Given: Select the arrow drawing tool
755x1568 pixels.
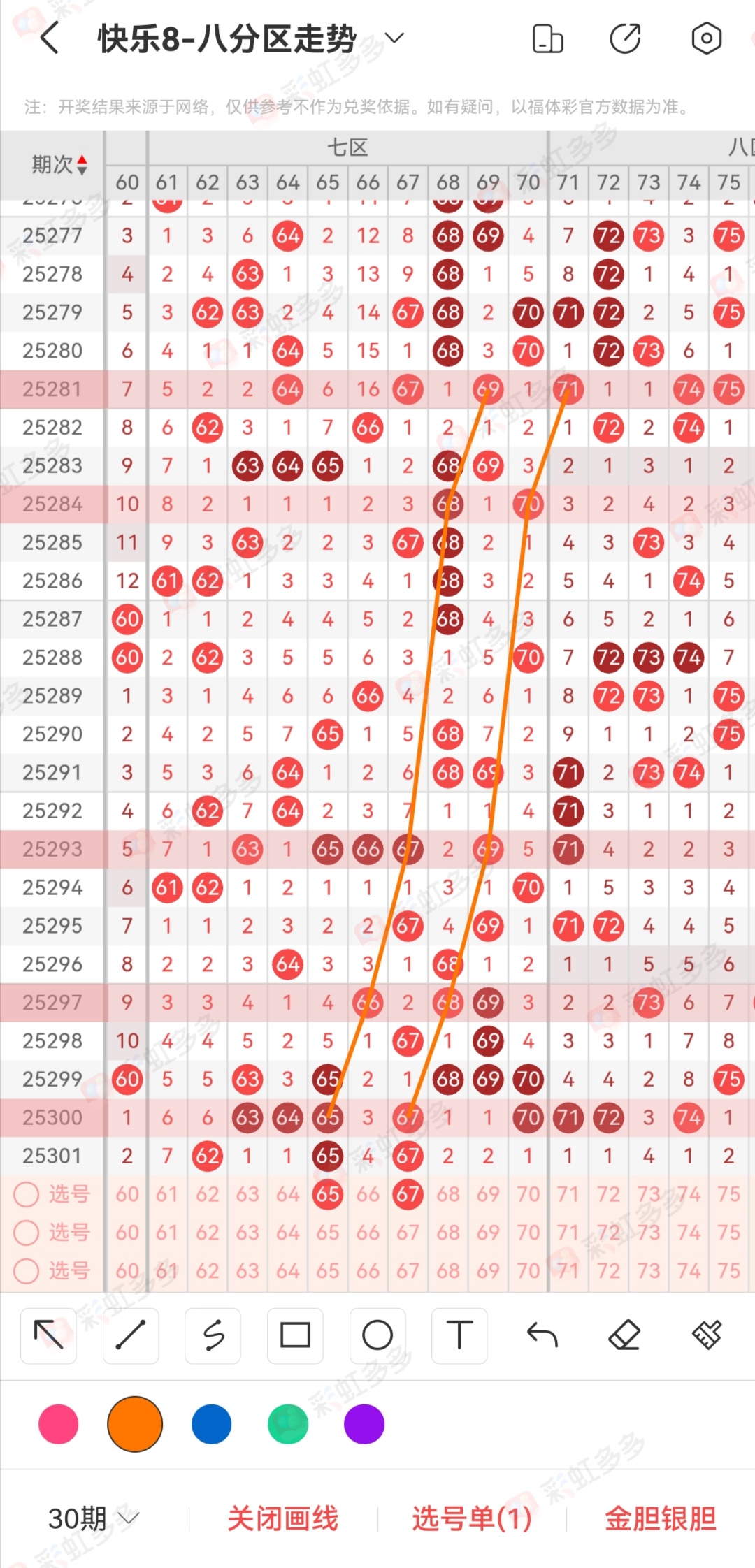Looking at the screenshot, I should [x=48, y=1335].
